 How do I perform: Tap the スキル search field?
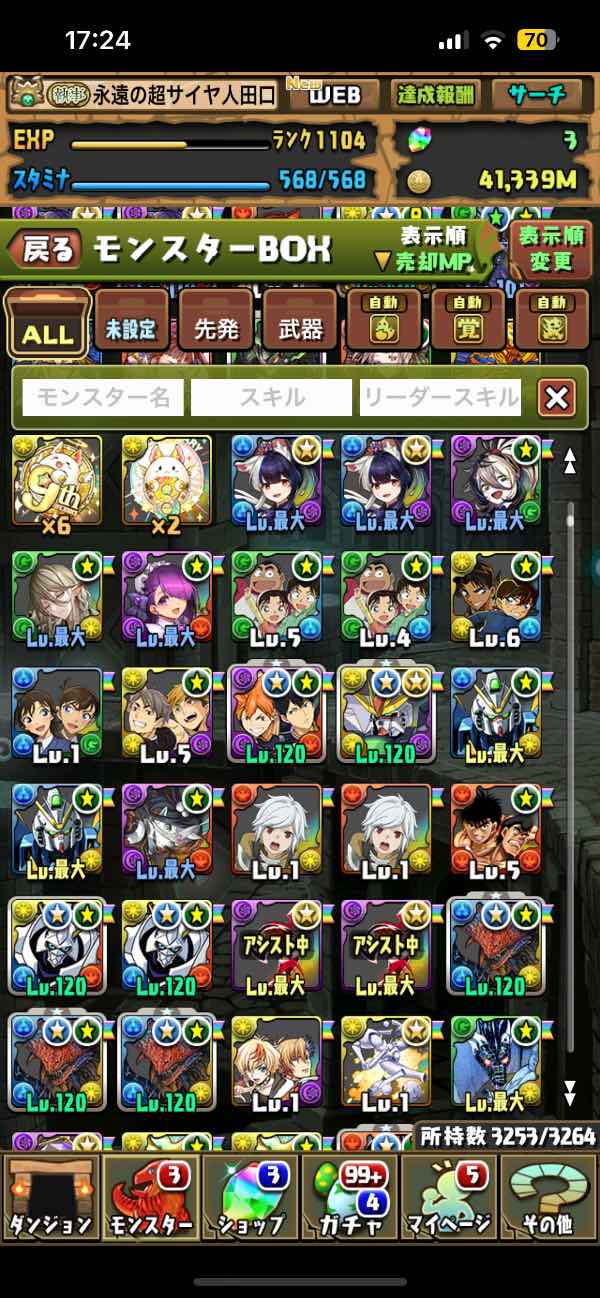coord(271,398)
